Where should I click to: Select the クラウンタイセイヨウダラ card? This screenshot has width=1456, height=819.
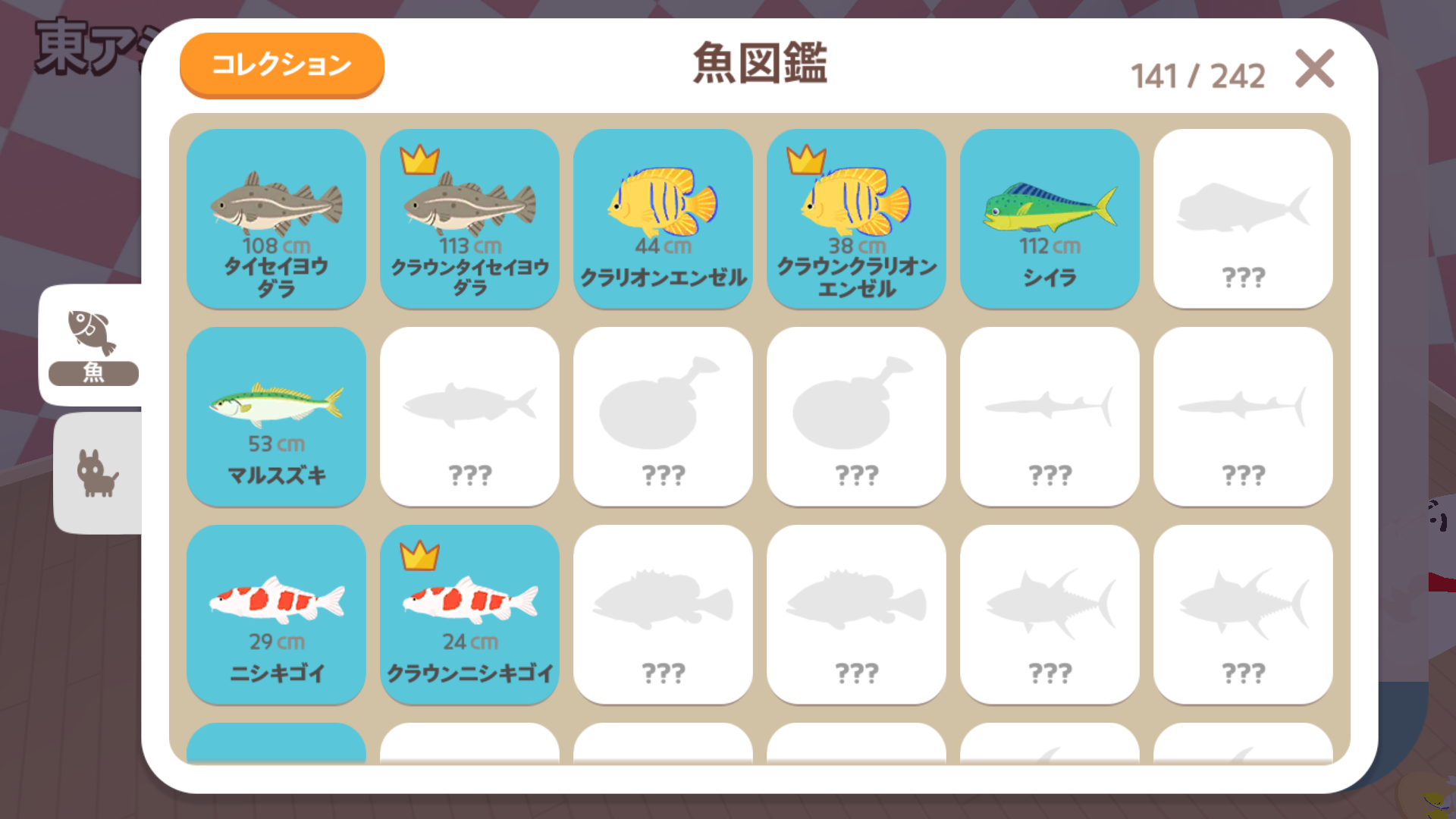469,218
